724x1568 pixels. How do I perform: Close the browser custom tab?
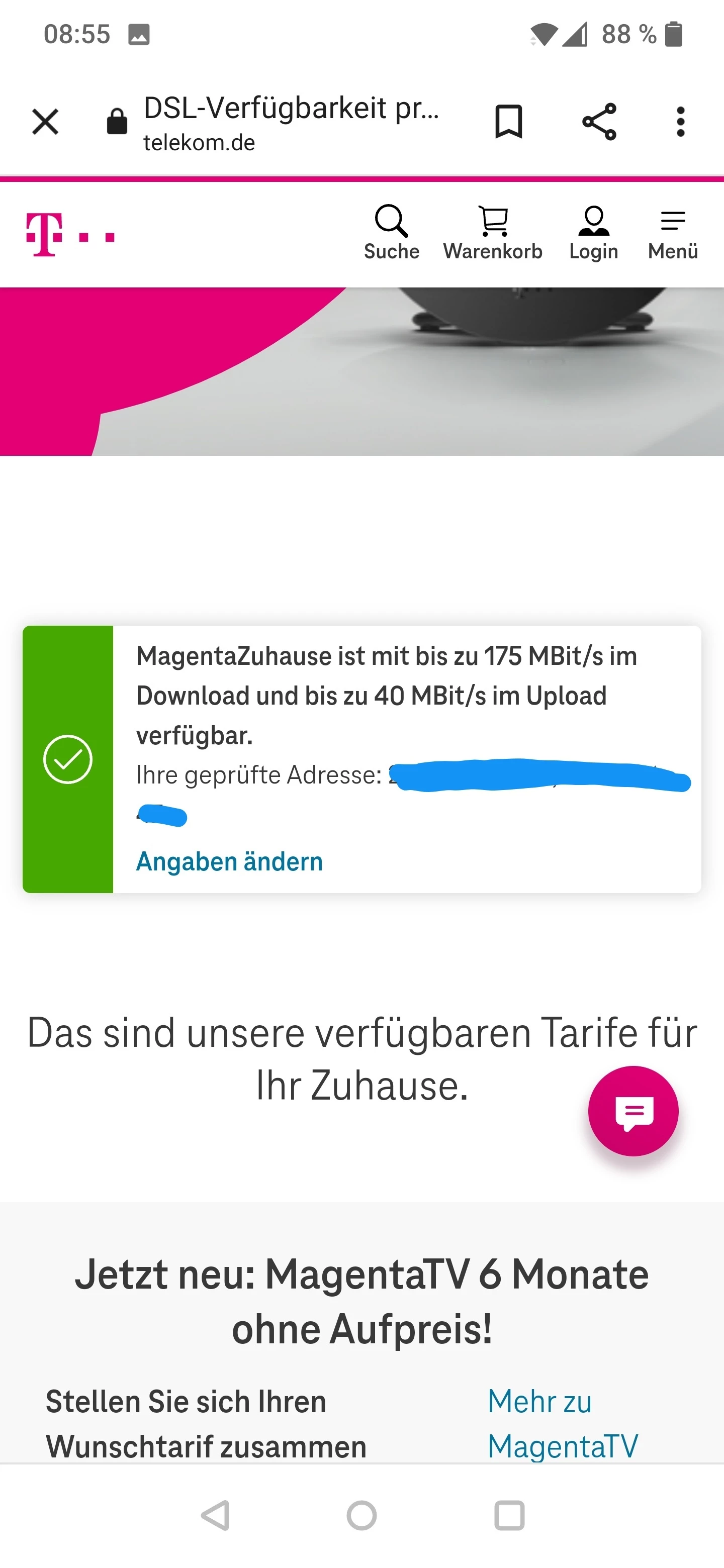[x=45, y=122]
